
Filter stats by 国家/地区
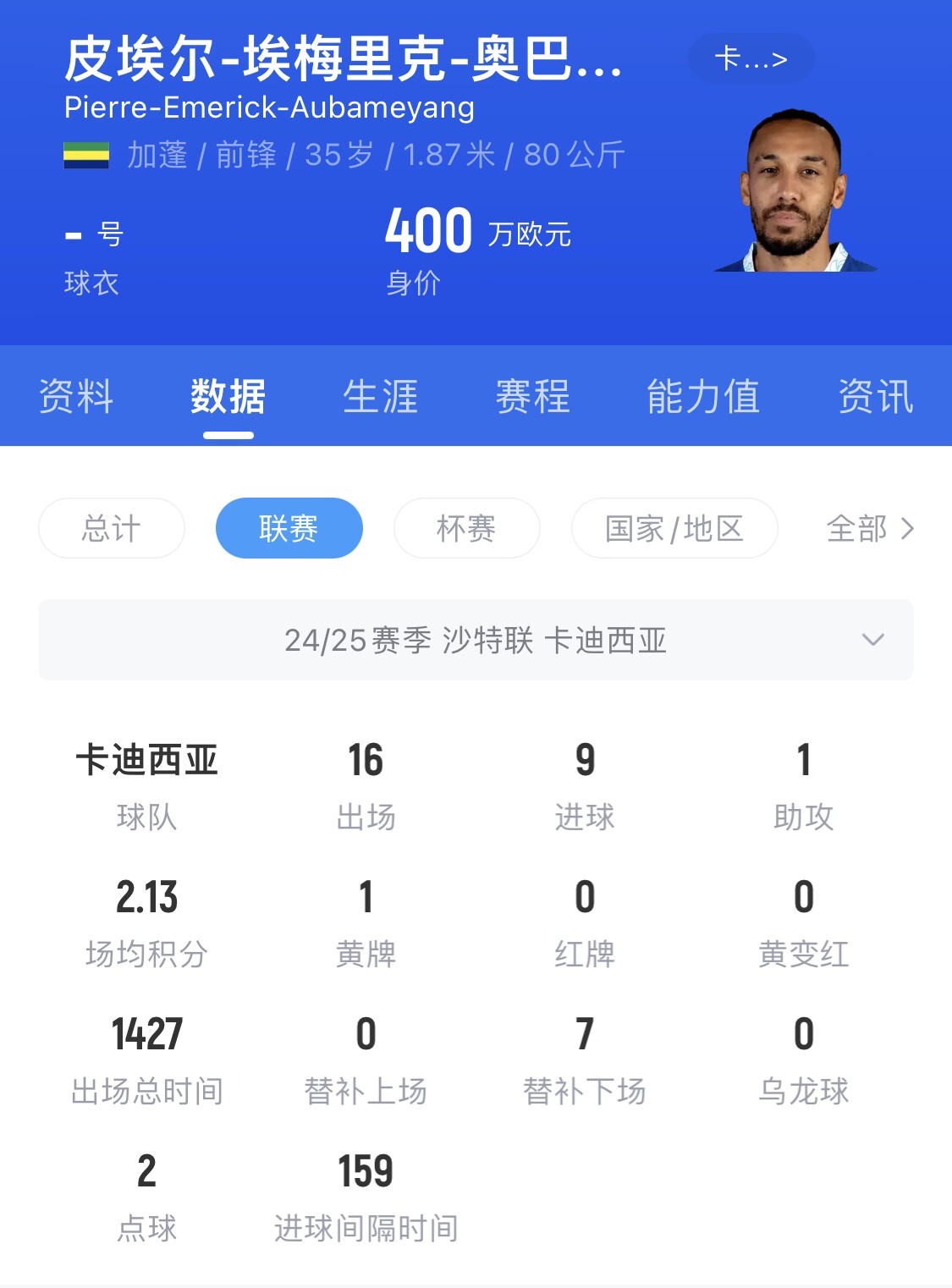674,528
